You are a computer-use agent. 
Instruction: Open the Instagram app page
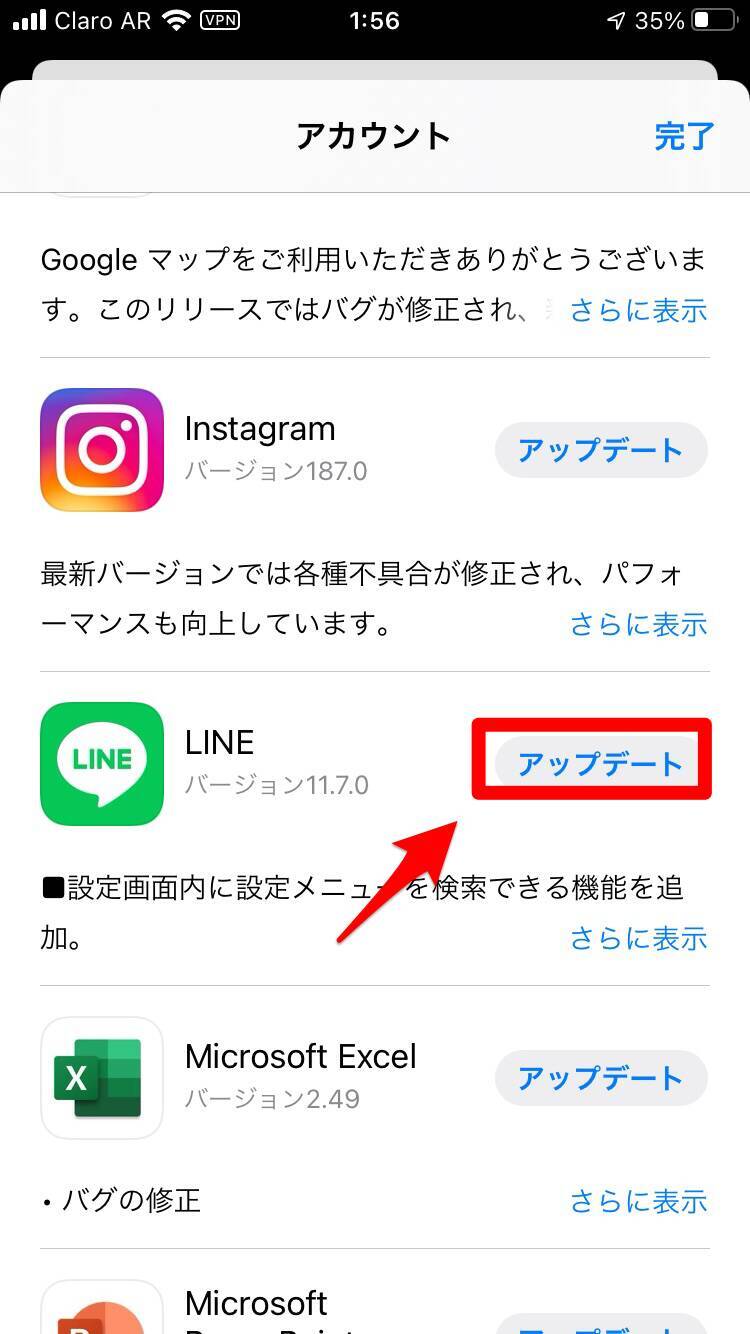(x=102, y=450)
